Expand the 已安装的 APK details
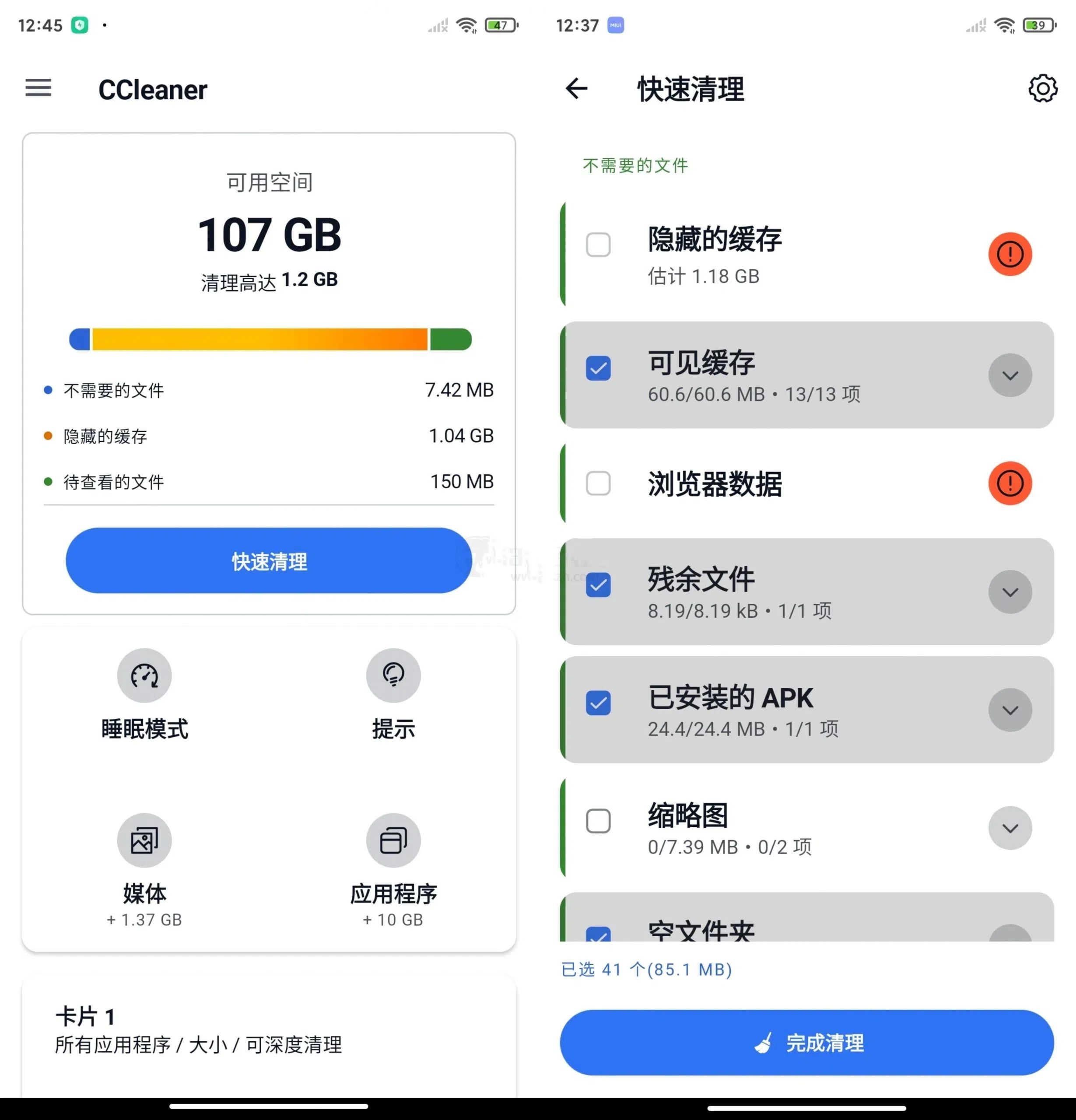Viewport: 1076px width, 1120px height. coord(1010,710)
